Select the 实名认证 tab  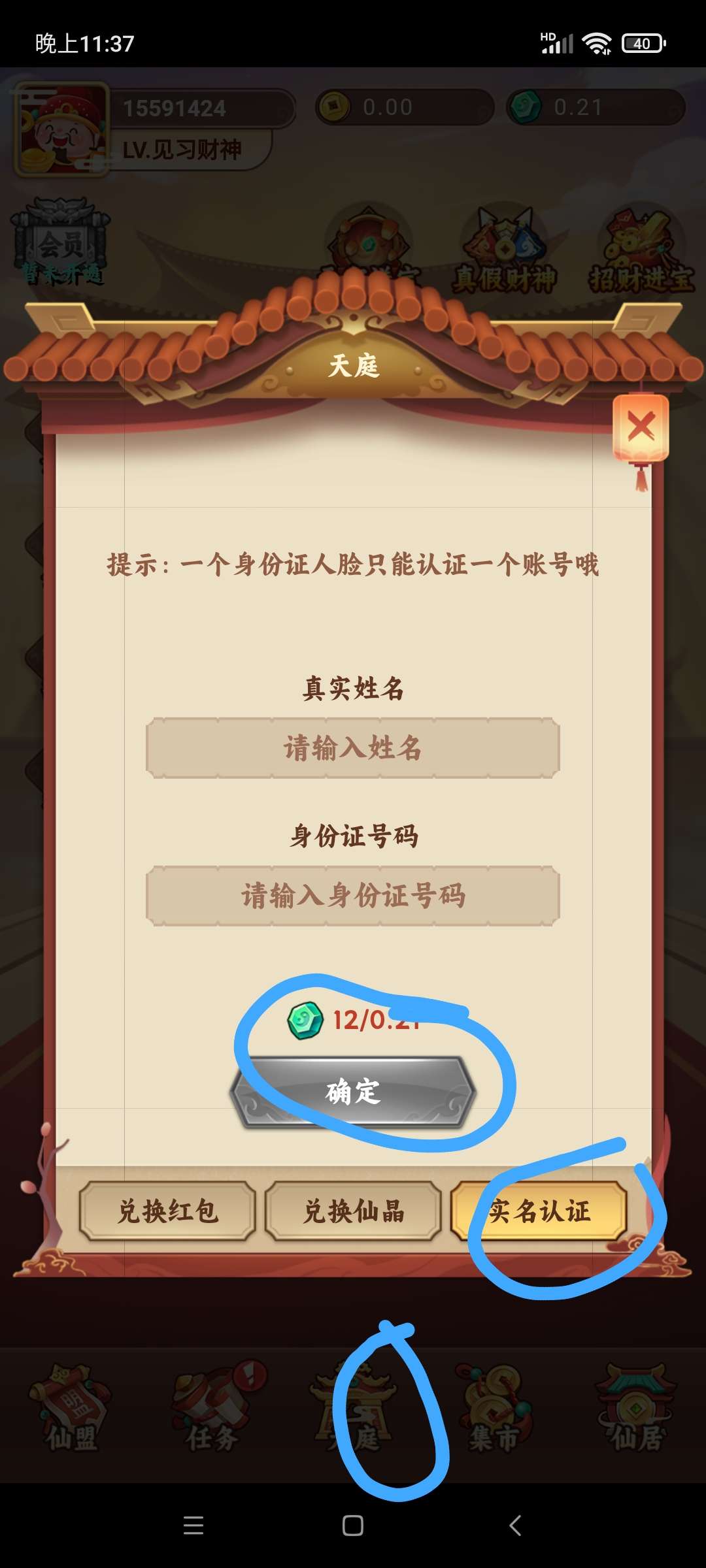point(539,1211)
